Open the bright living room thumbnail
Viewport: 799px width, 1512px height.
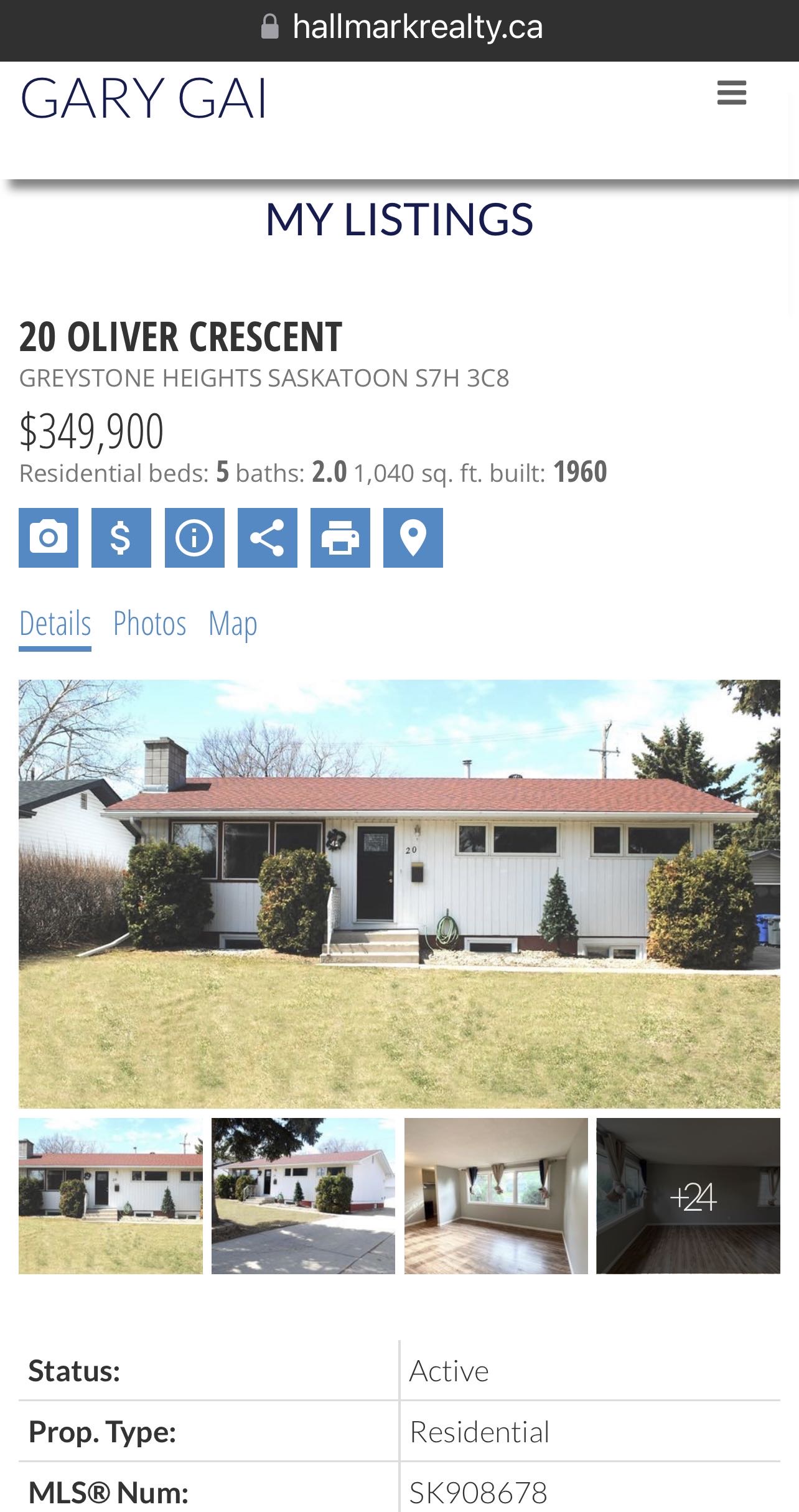[496, 1196]
